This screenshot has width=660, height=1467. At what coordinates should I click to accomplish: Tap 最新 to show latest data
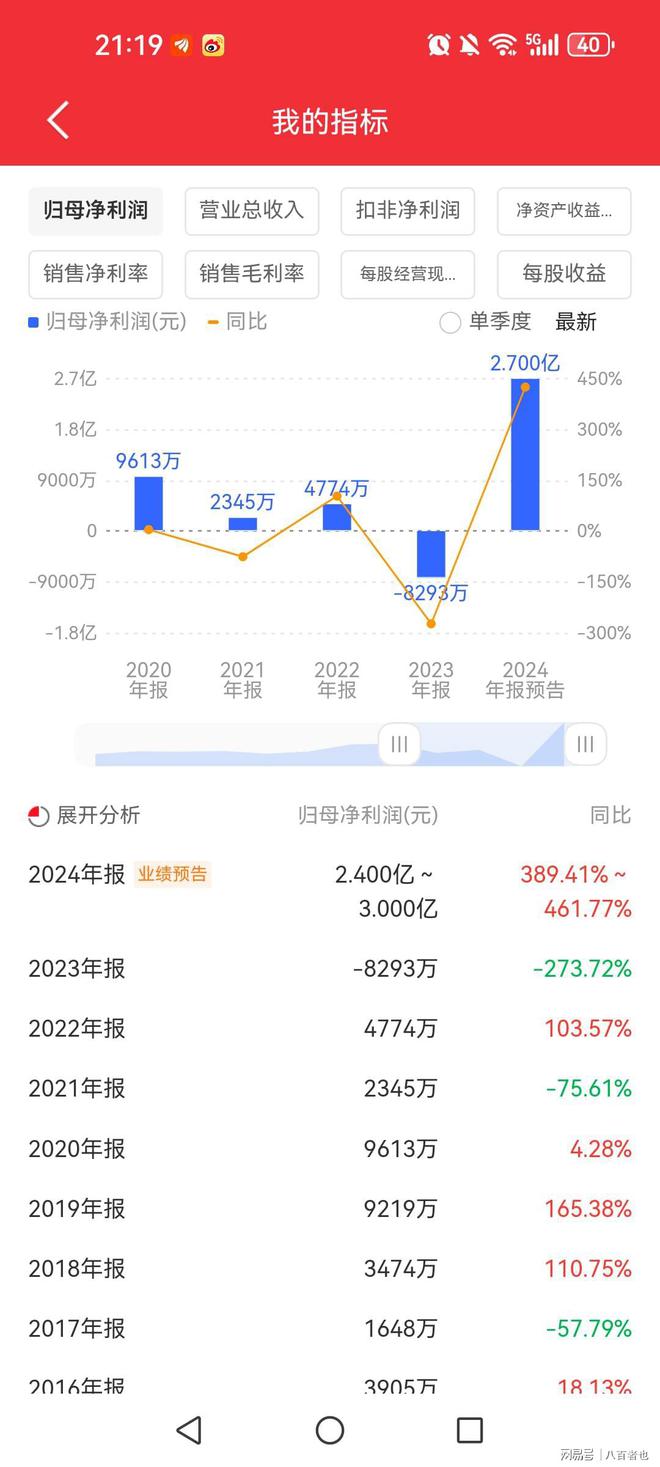(x=576, y=322)
